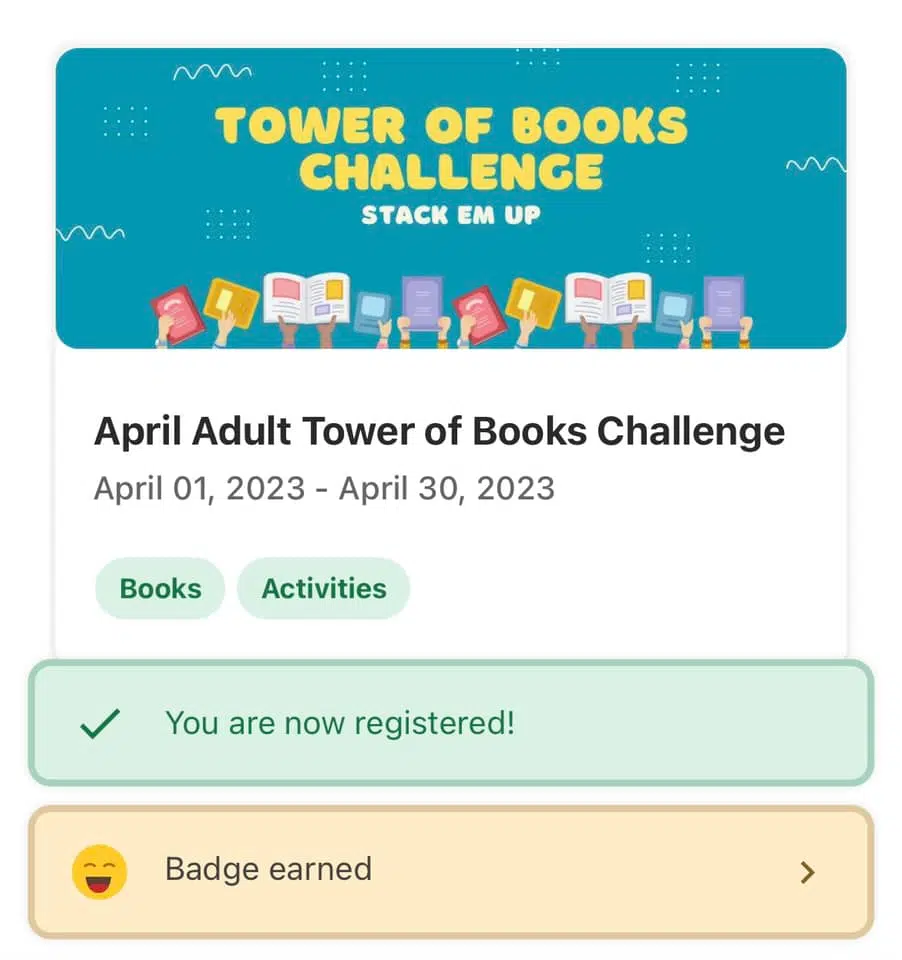Expand the Badge earned details chevron
Image resolution: width=902 pixels, height=960 pixels.
pyautogui.click(x=808, y=871)
